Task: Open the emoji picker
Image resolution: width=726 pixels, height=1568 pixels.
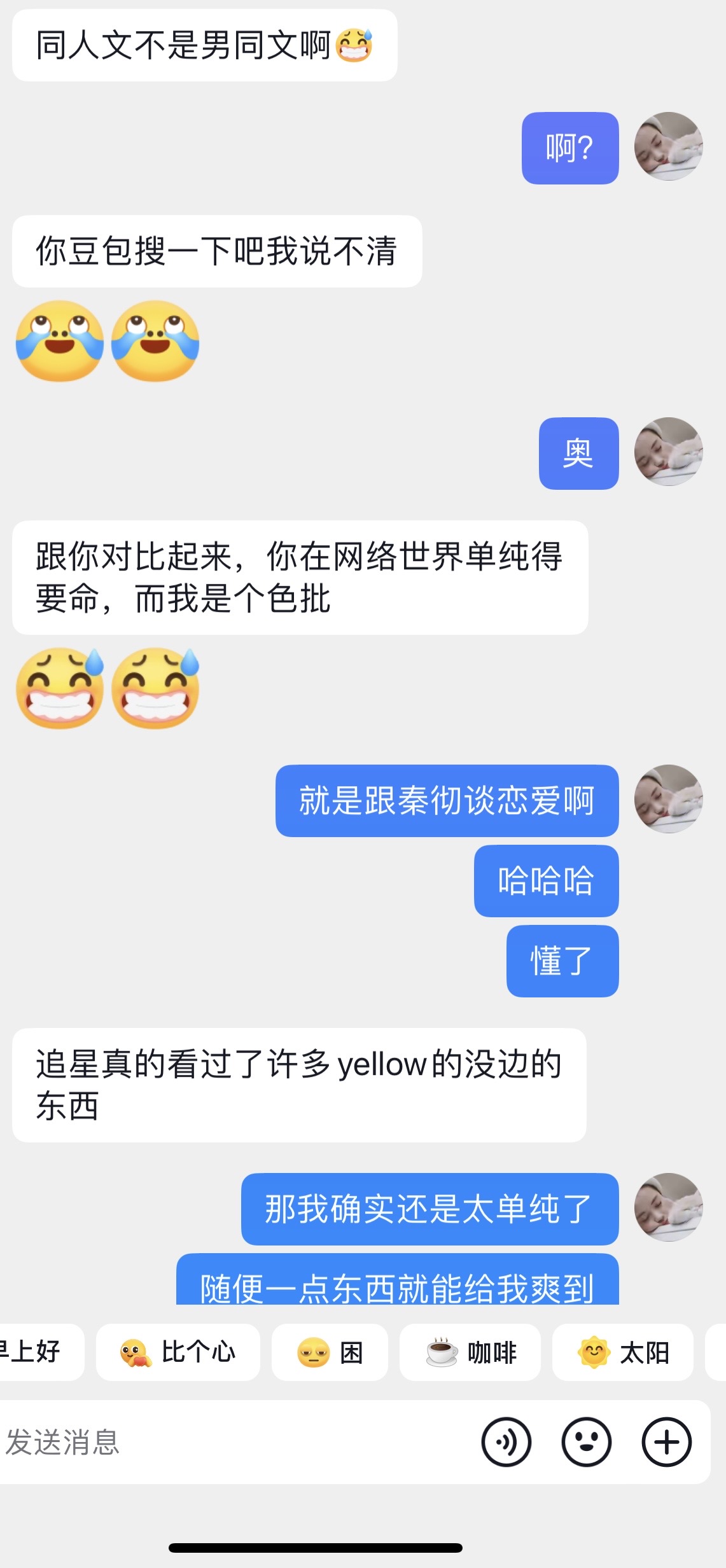Action: [586, 1442]
